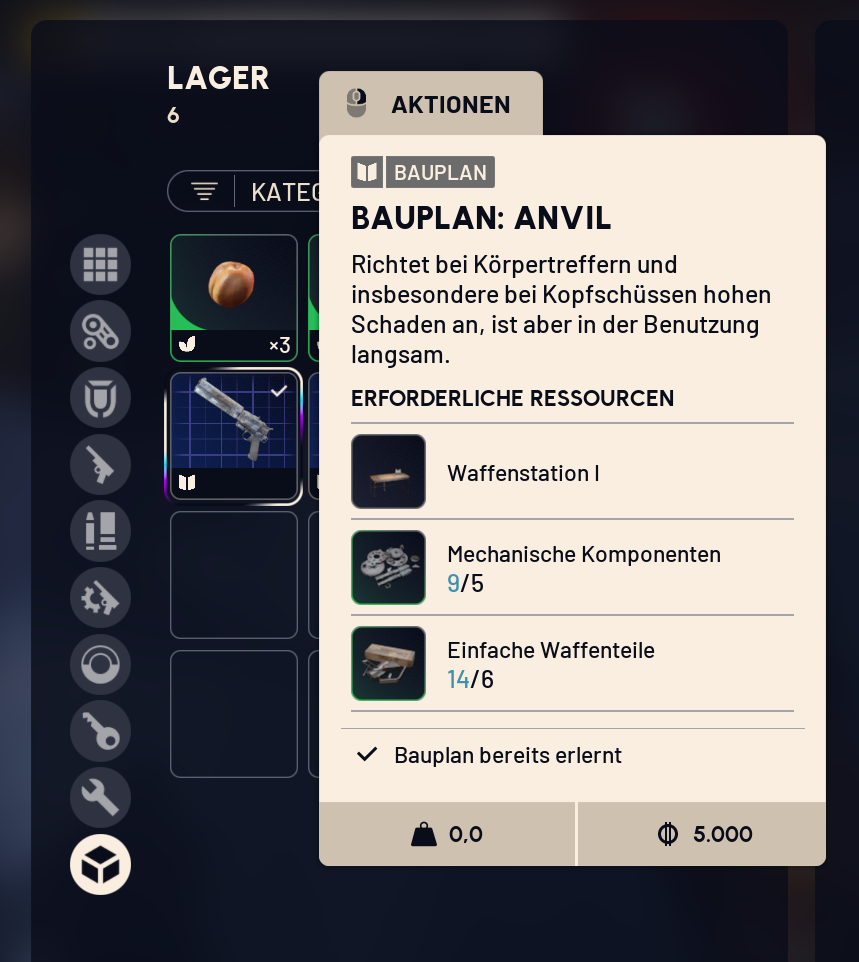Select the shield category icon

pos(100,398)
